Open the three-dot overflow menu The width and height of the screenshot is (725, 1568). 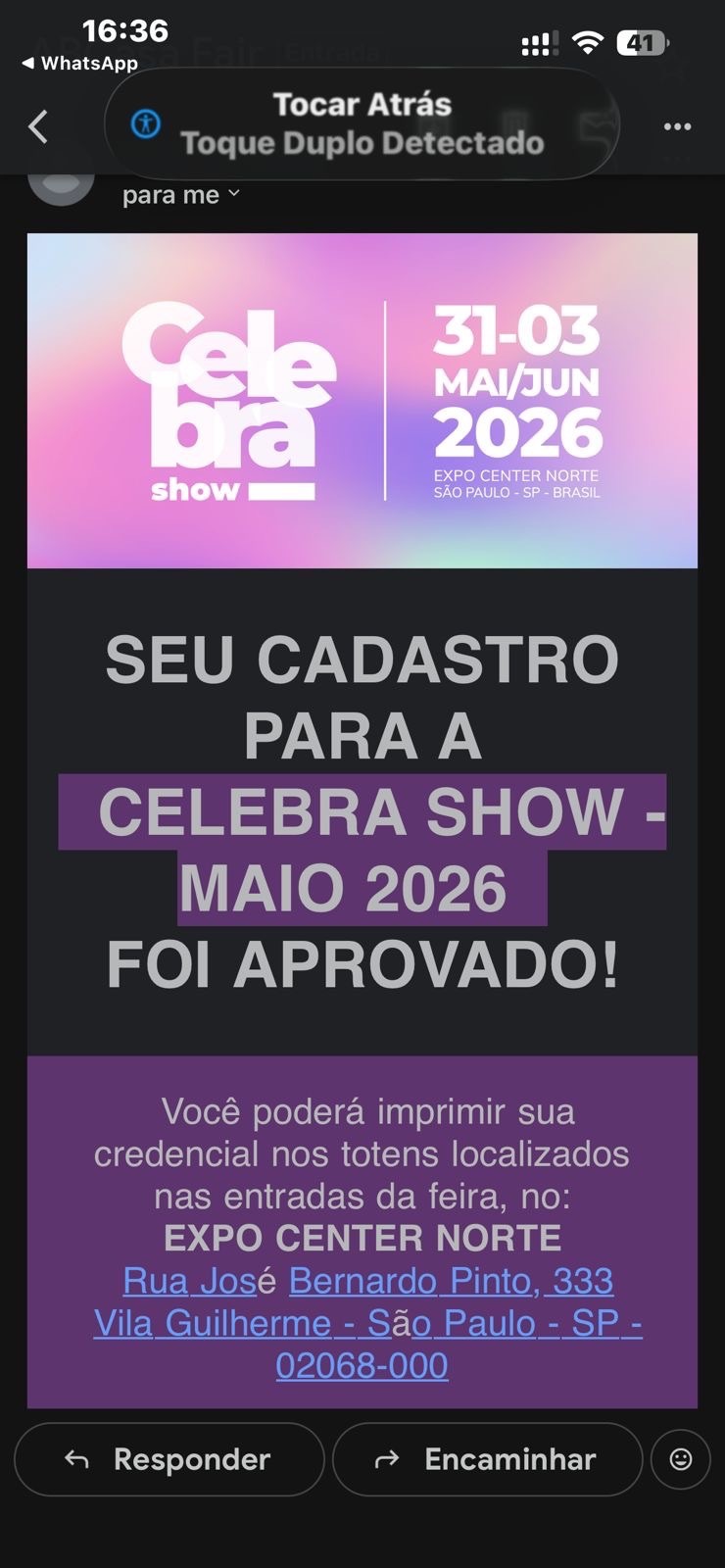click(x=677, y=126)
